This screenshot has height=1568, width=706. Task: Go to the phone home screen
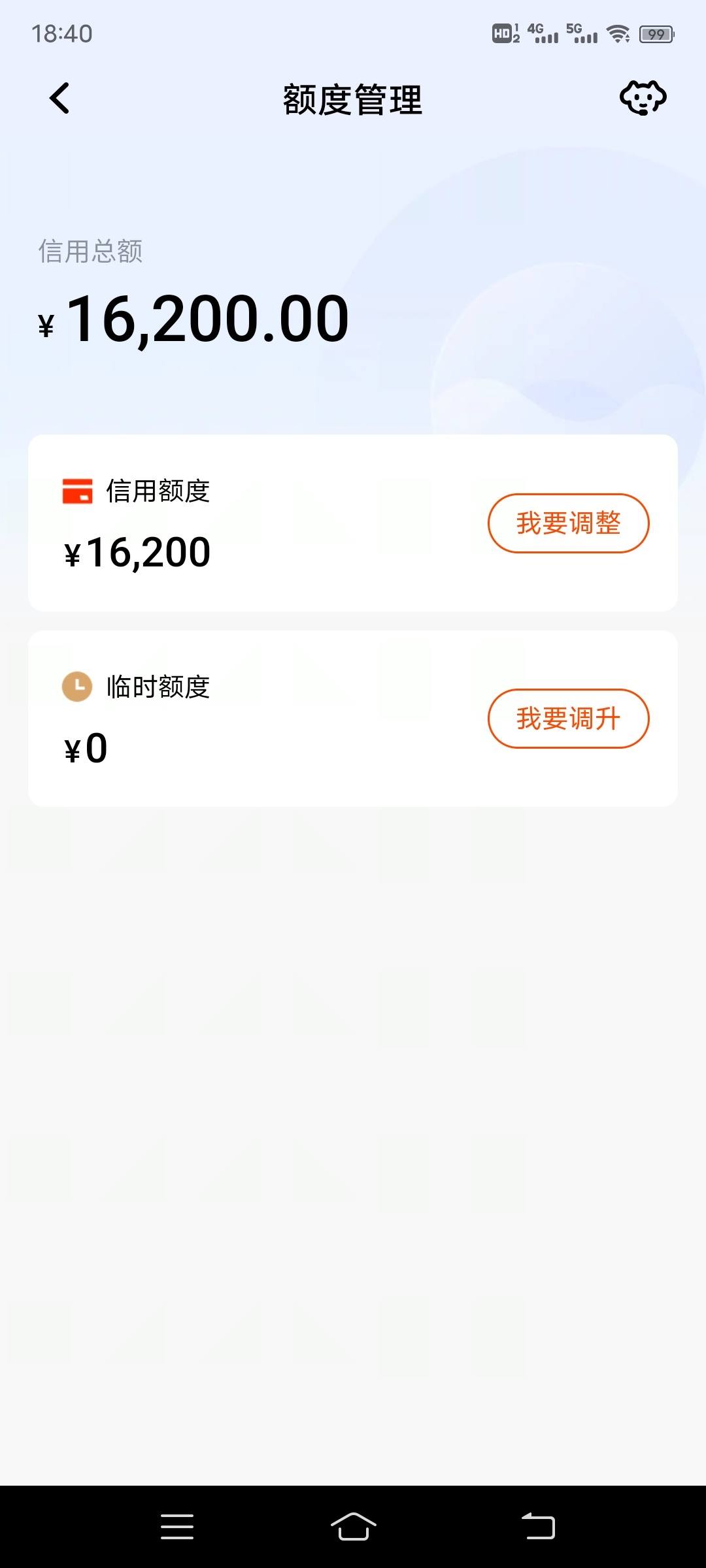tap(354, 1527)
